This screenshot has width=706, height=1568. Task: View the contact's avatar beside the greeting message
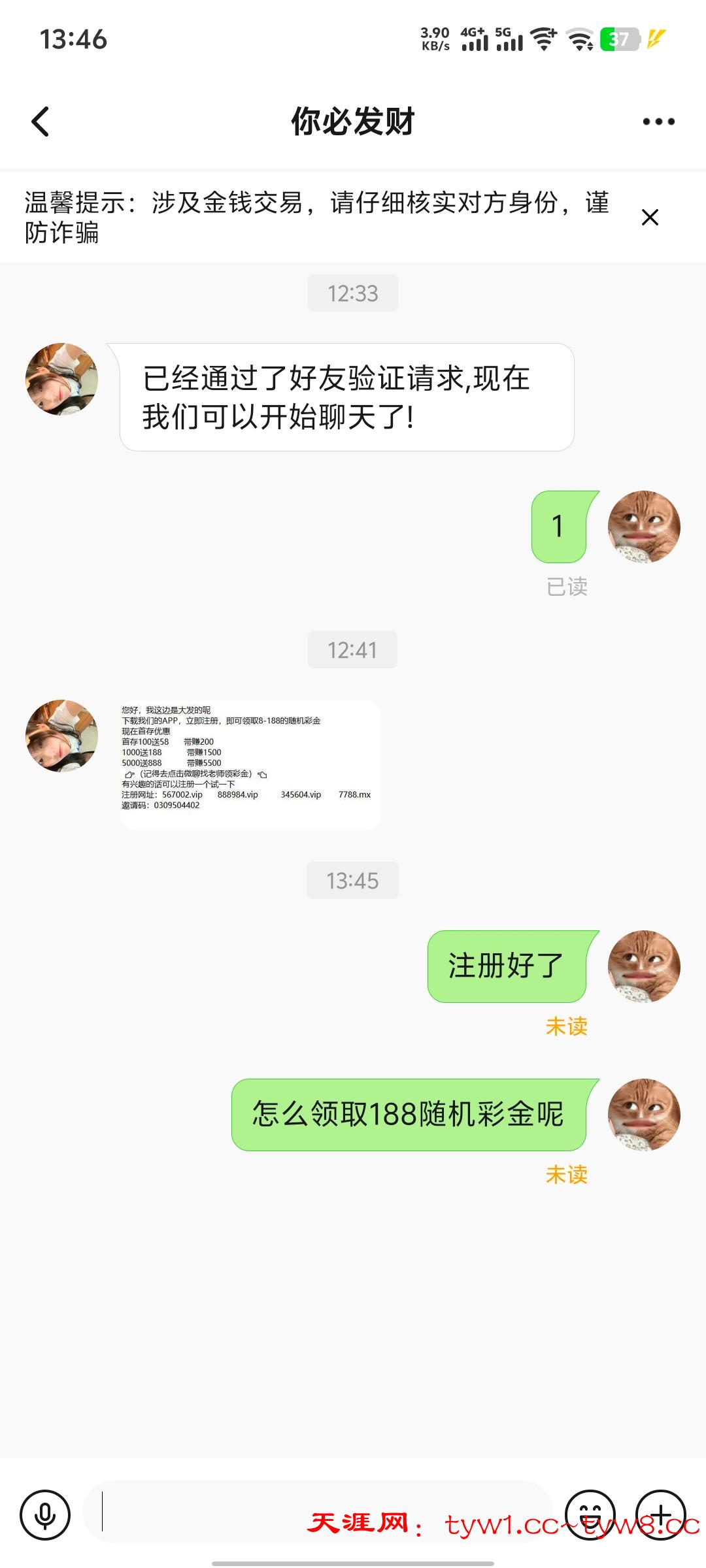tap(61, 379)
